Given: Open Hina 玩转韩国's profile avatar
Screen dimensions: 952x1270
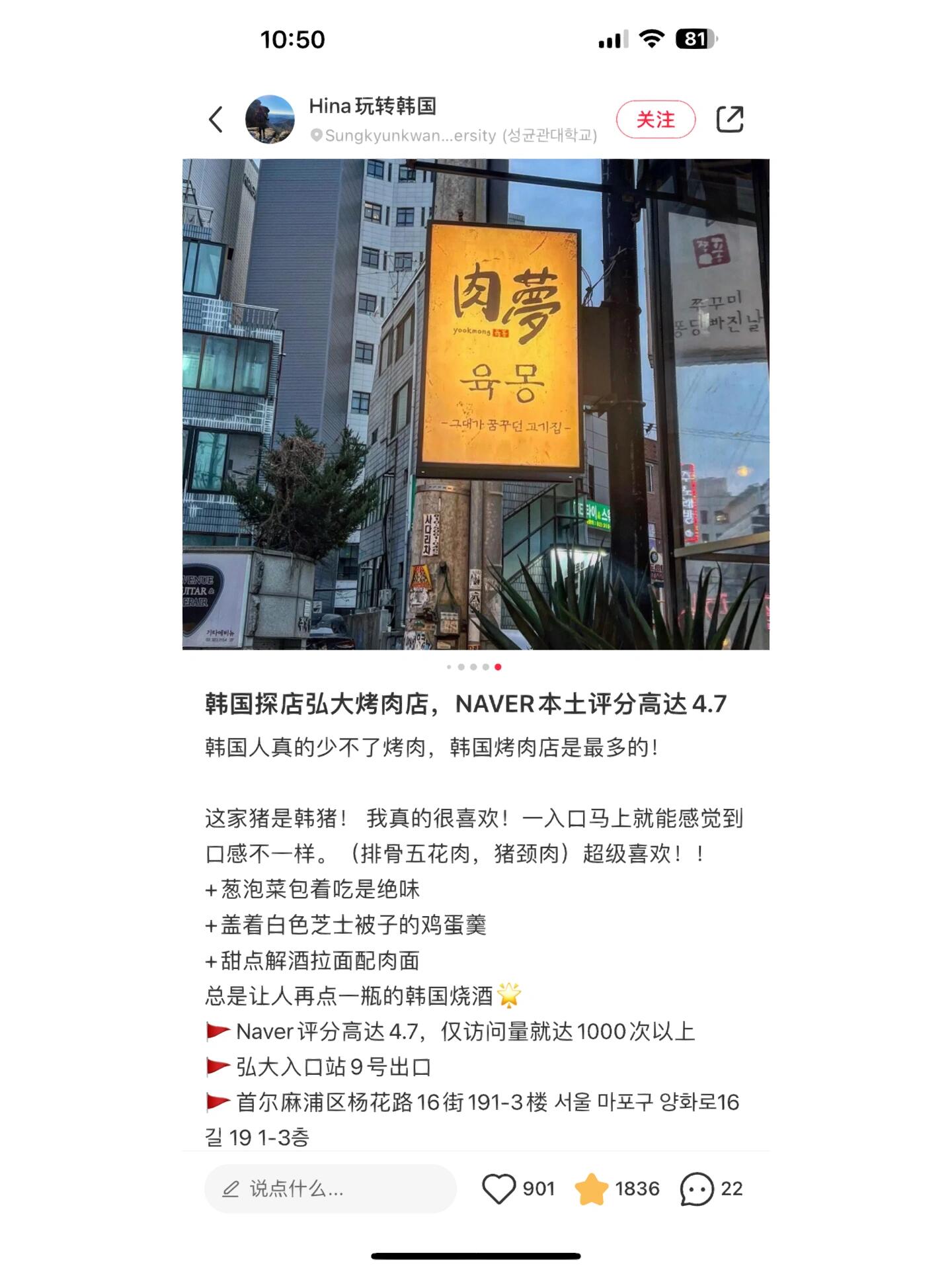Looking at the screenshot, I should [270, 120].
